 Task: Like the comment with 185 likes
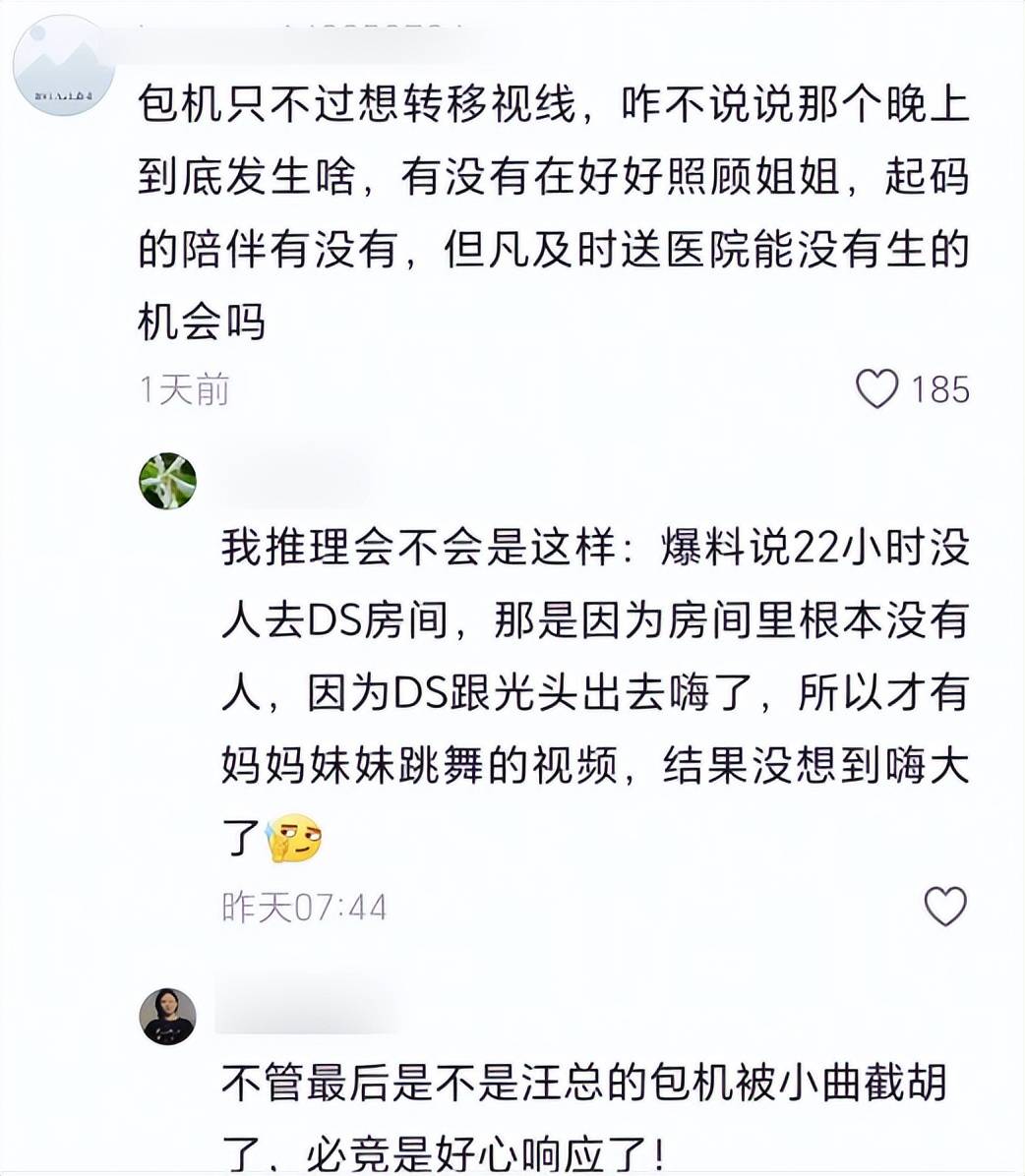coord(876,389)
